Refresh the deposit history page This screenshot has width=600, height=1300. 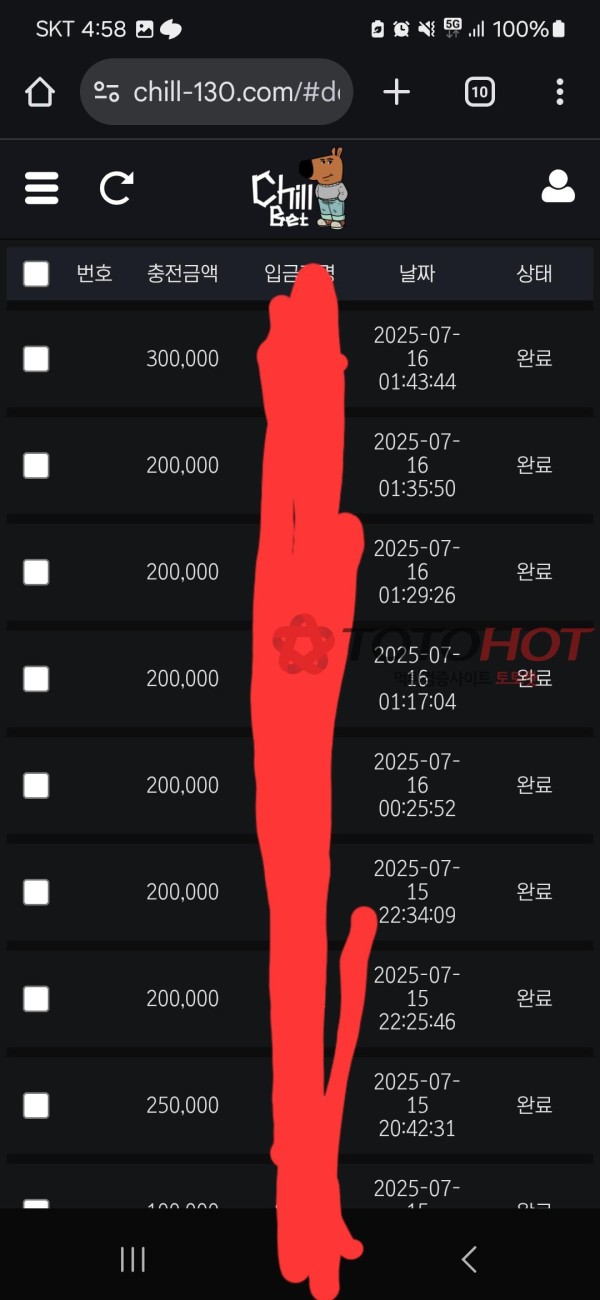[x=117, y=188]
